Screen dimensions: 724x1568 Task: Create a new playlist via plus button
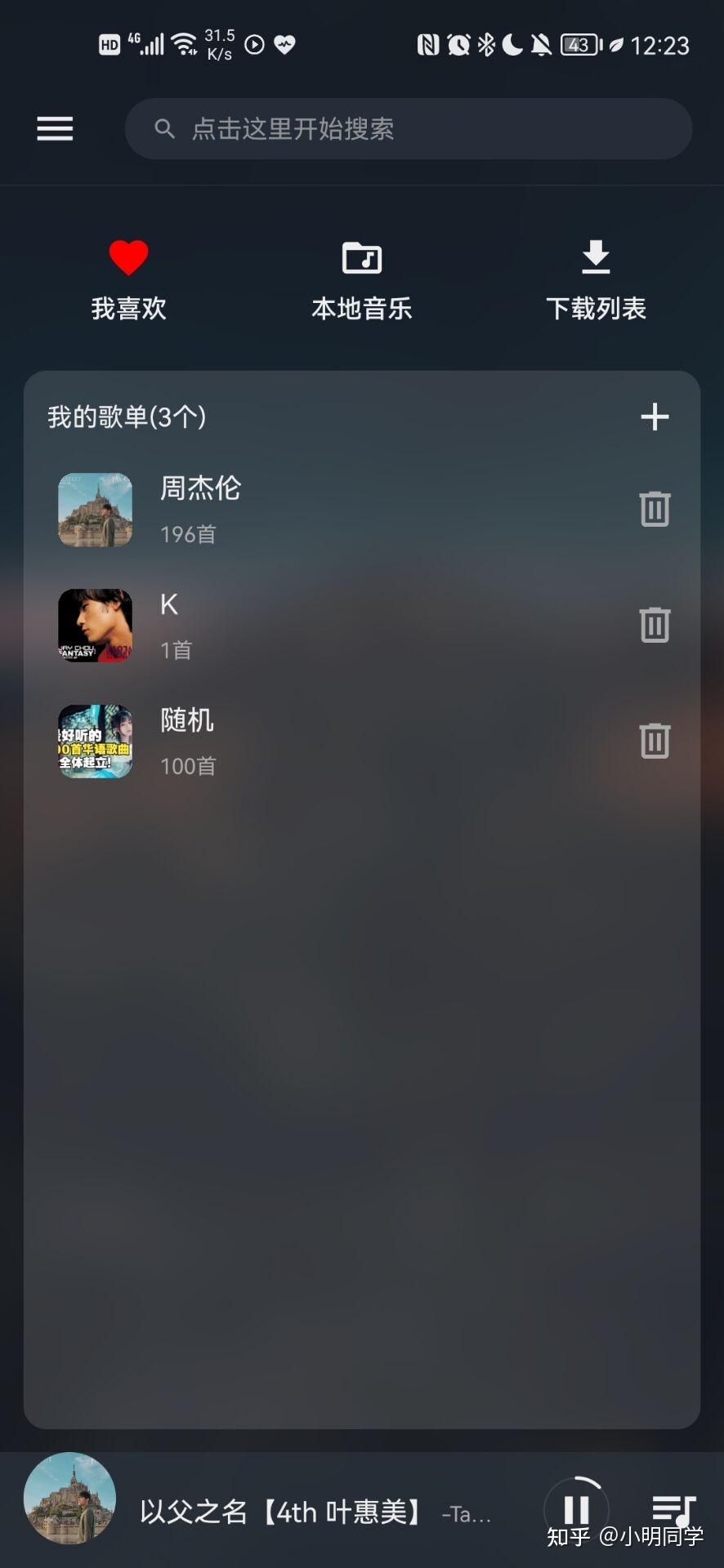[655, 416]
